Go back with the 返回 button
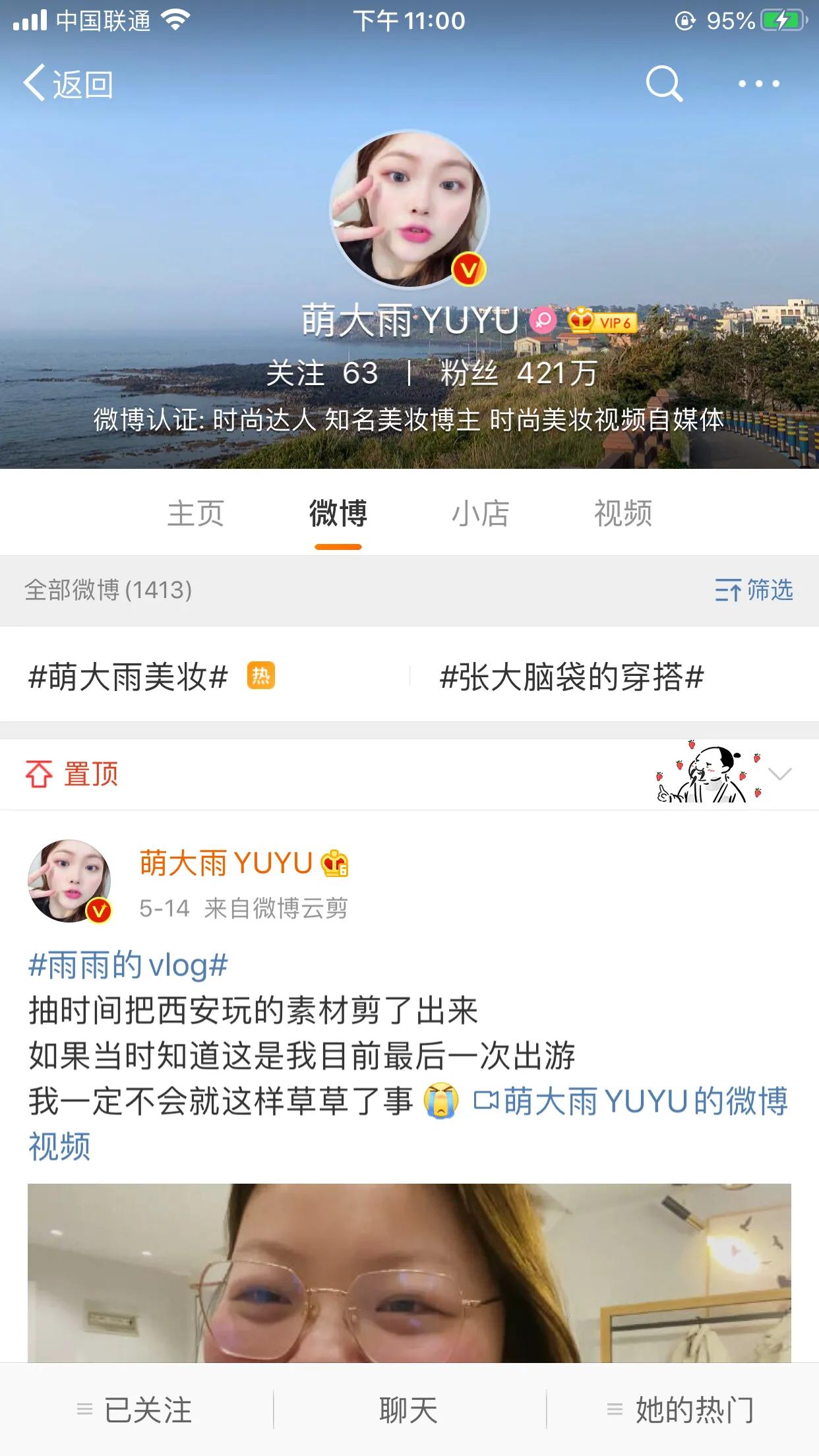 pos(69,84)
